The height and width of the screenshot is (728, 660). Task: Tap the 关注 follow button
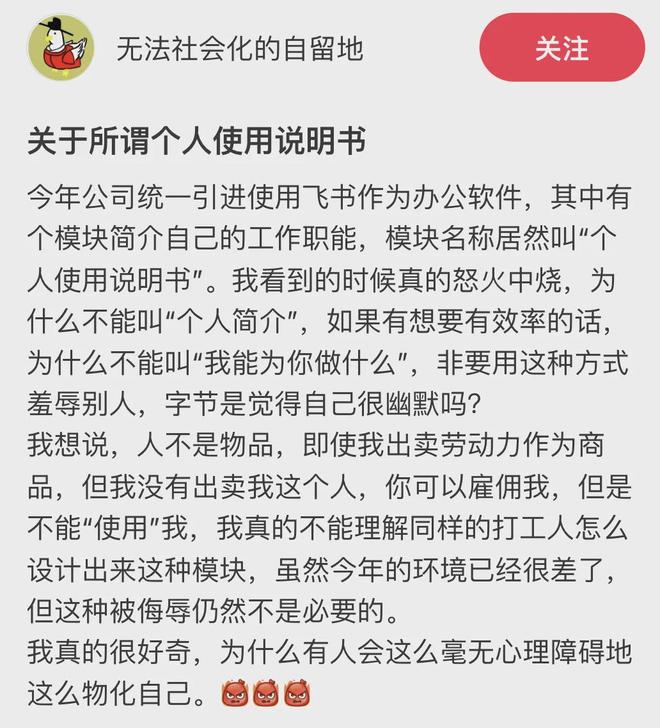click(561, 48)
